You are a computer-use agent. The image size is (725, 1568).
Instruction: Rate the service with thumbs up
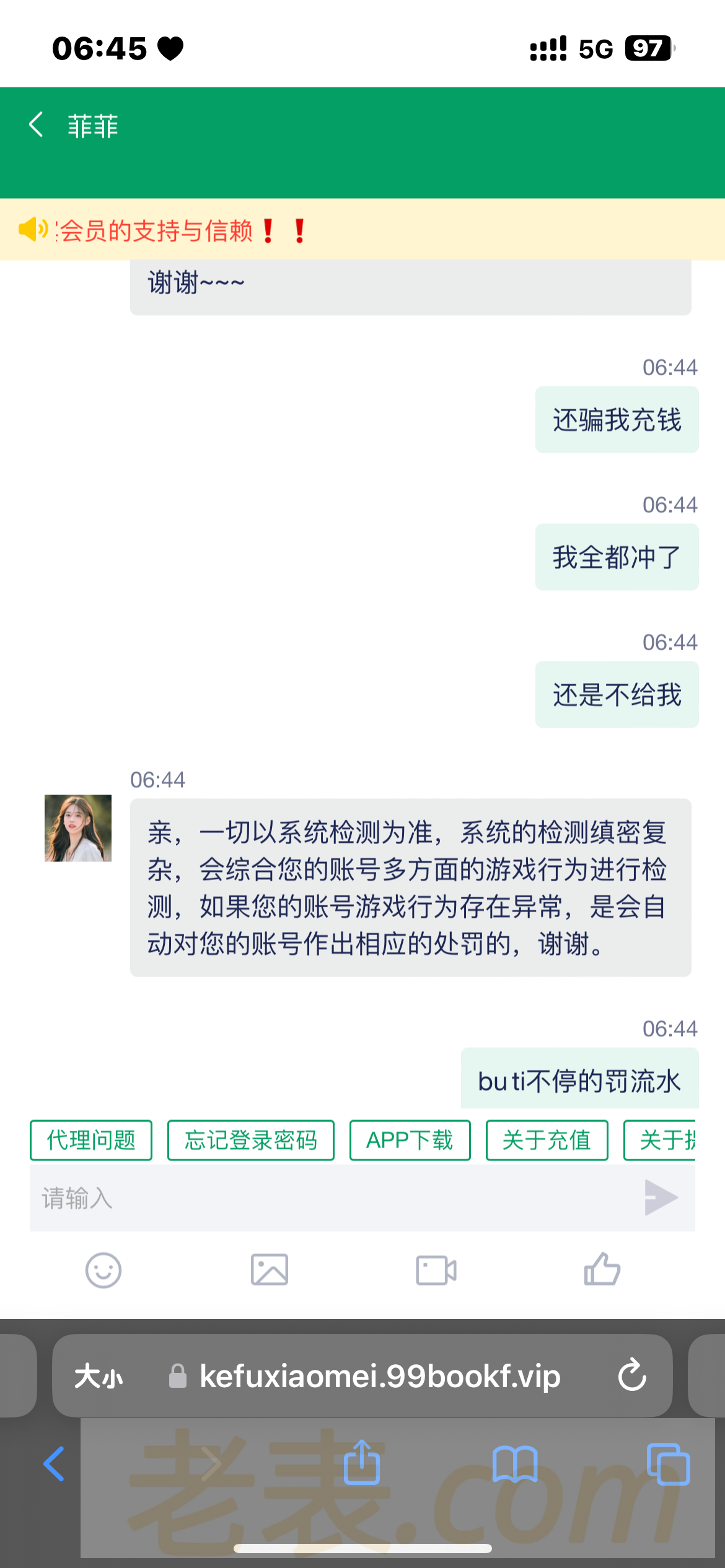(x=602, y=1270)
